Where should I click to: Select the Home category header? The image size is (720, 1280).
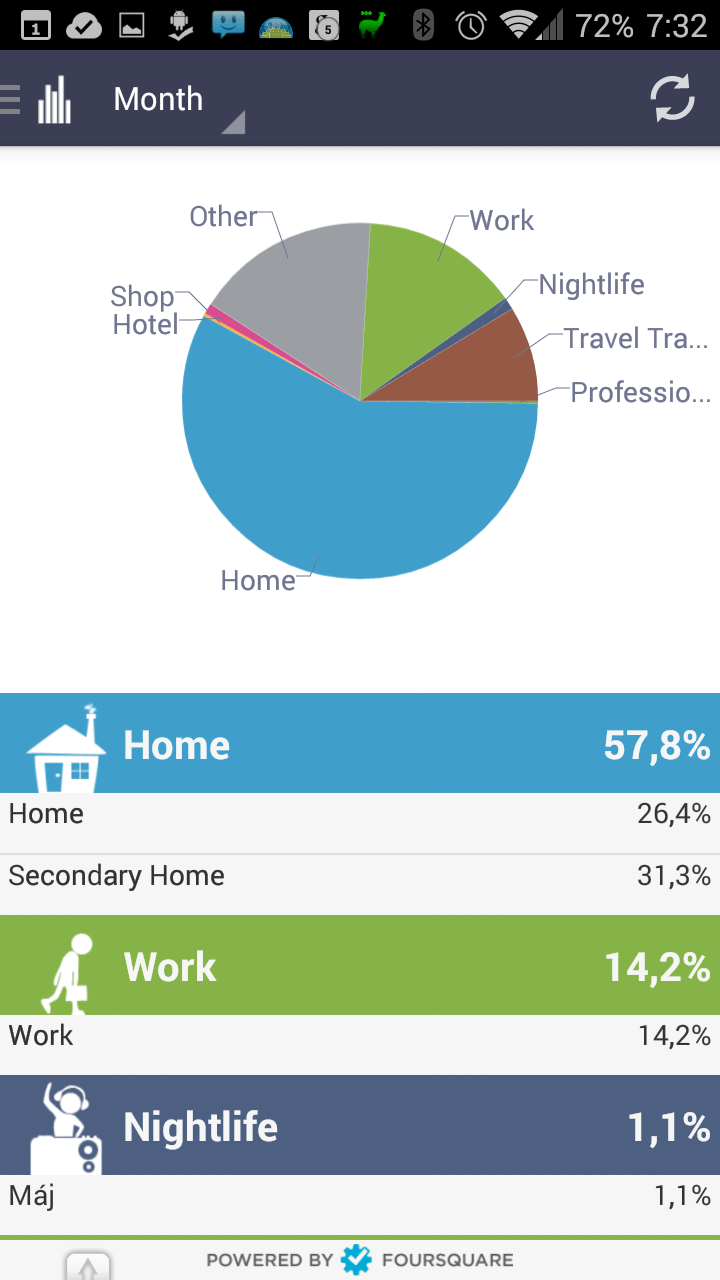point(360,743)
